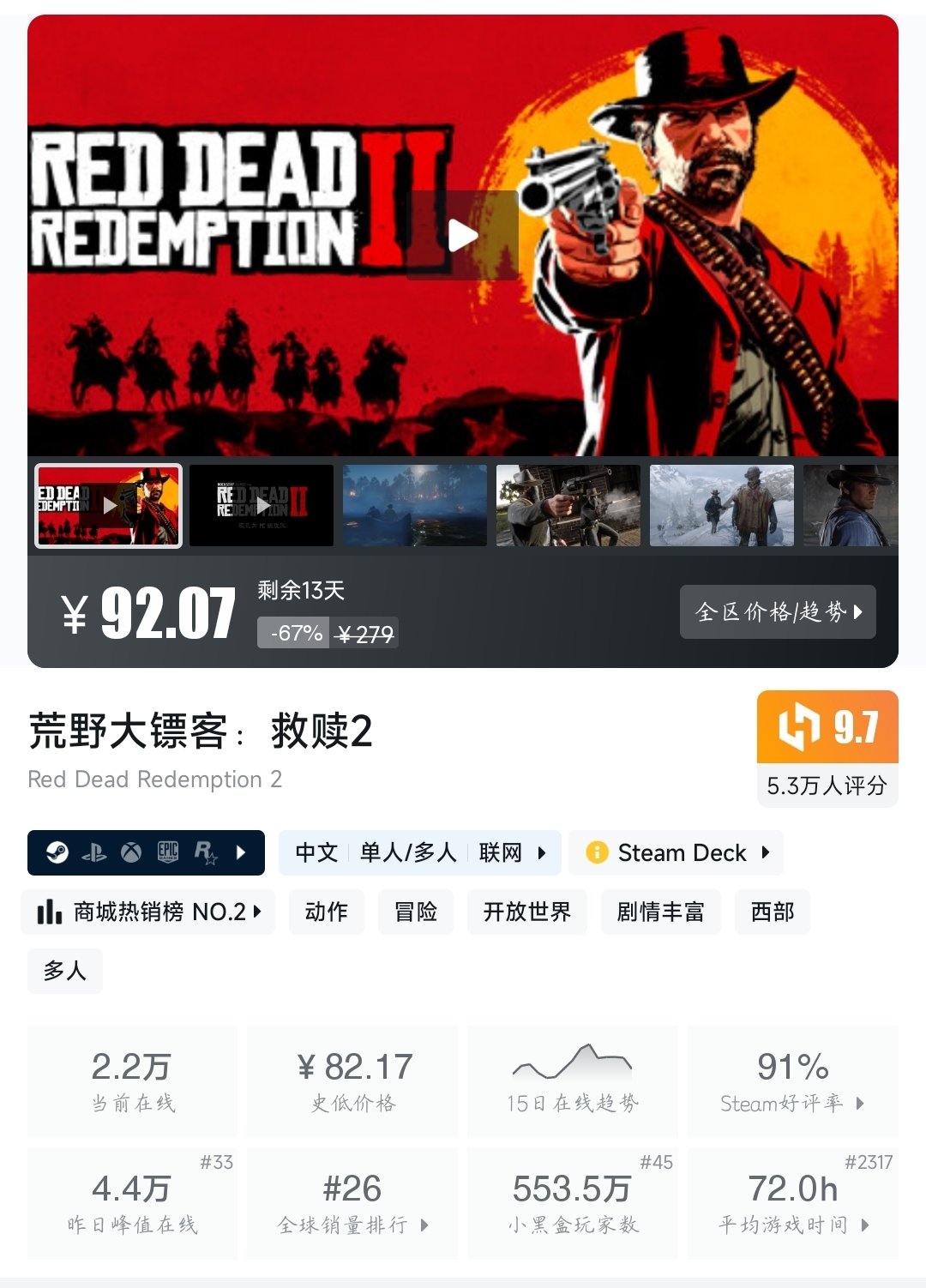Image resolution: width=926 pixels, height=1288 pixels.
Task: Open Steam好评率 91% details
Action: click(x=793, y=1081)
